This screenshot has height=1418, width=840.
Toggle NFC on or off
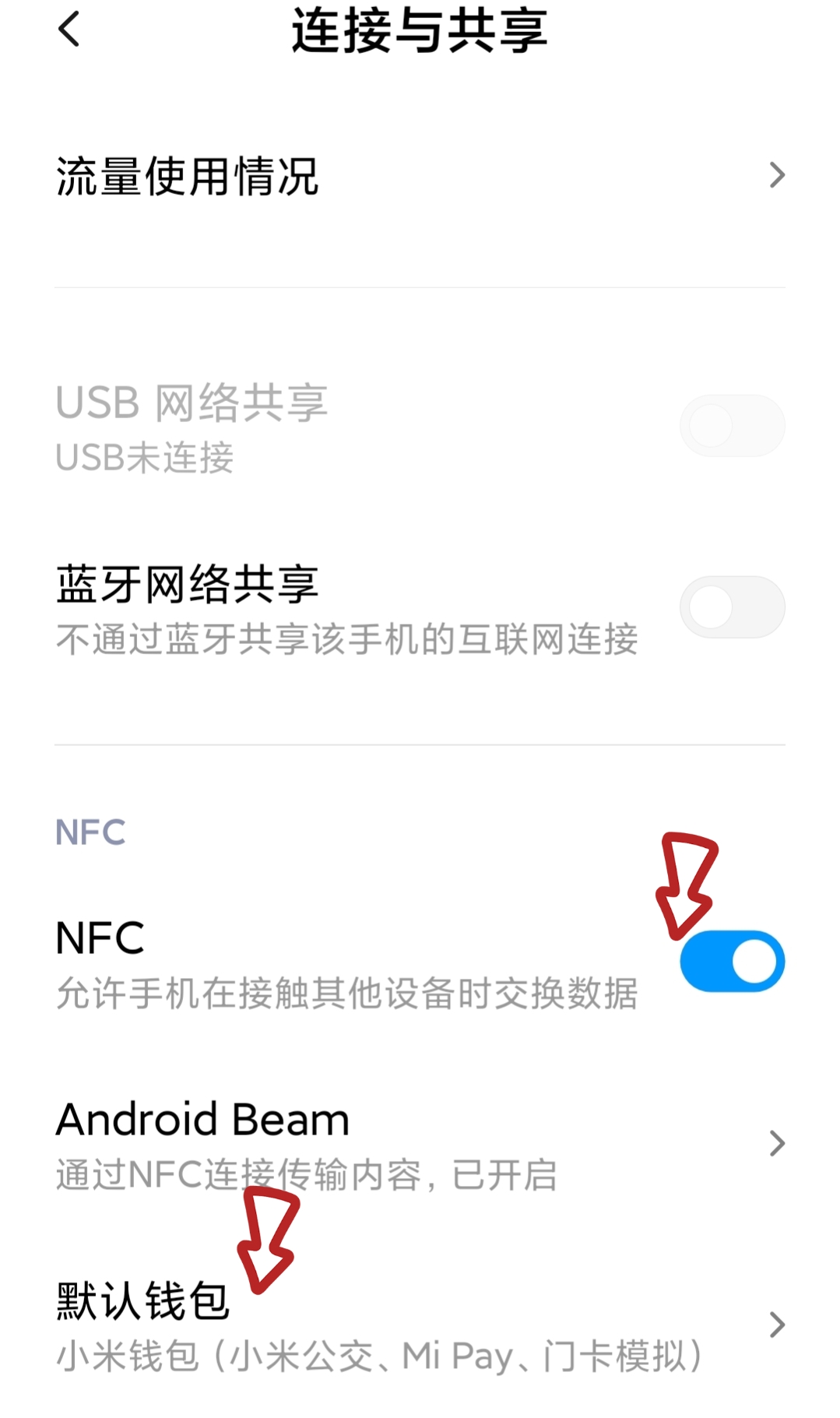[733, 961]
